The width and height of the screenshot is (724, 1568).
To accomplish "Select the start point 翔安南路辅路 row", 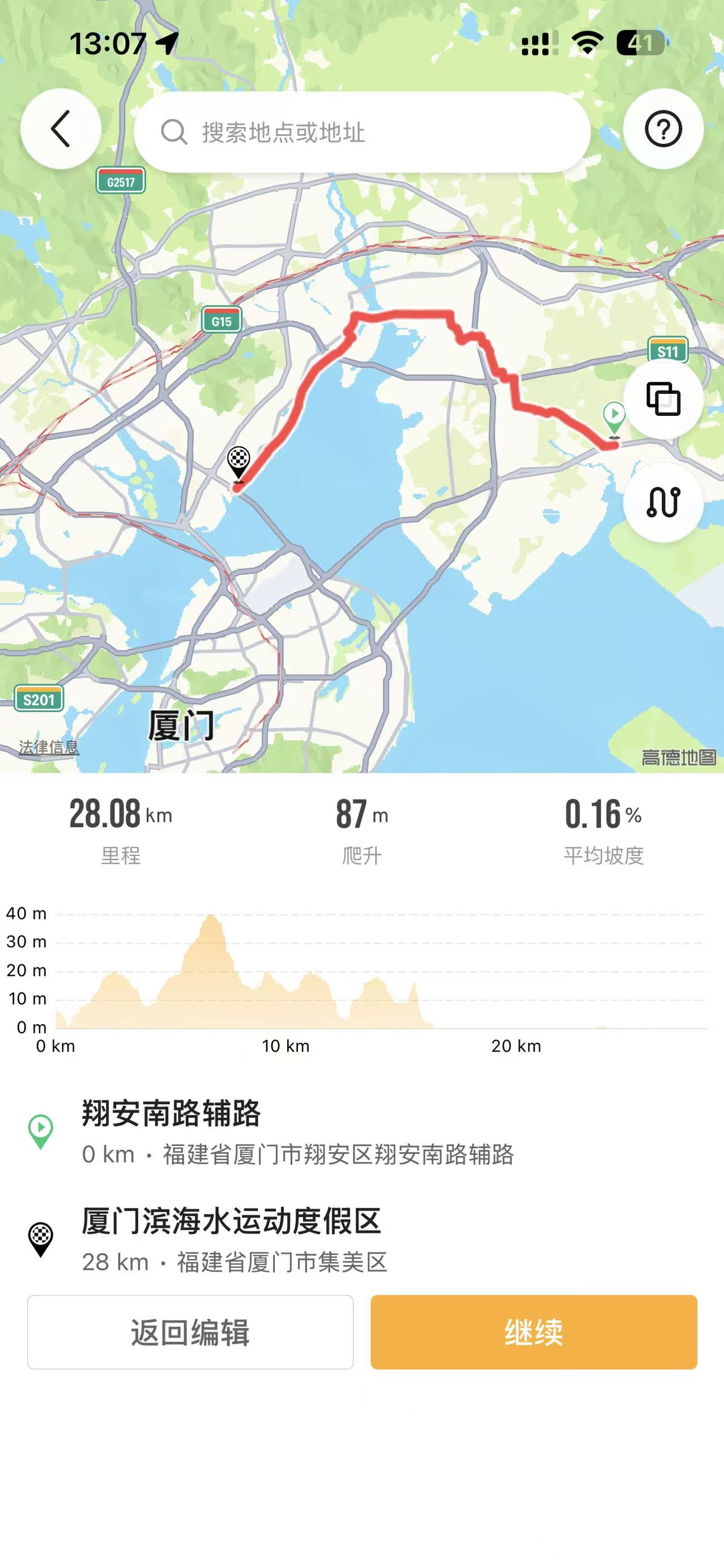I will pyautogui.click(x=299, y=1132).
